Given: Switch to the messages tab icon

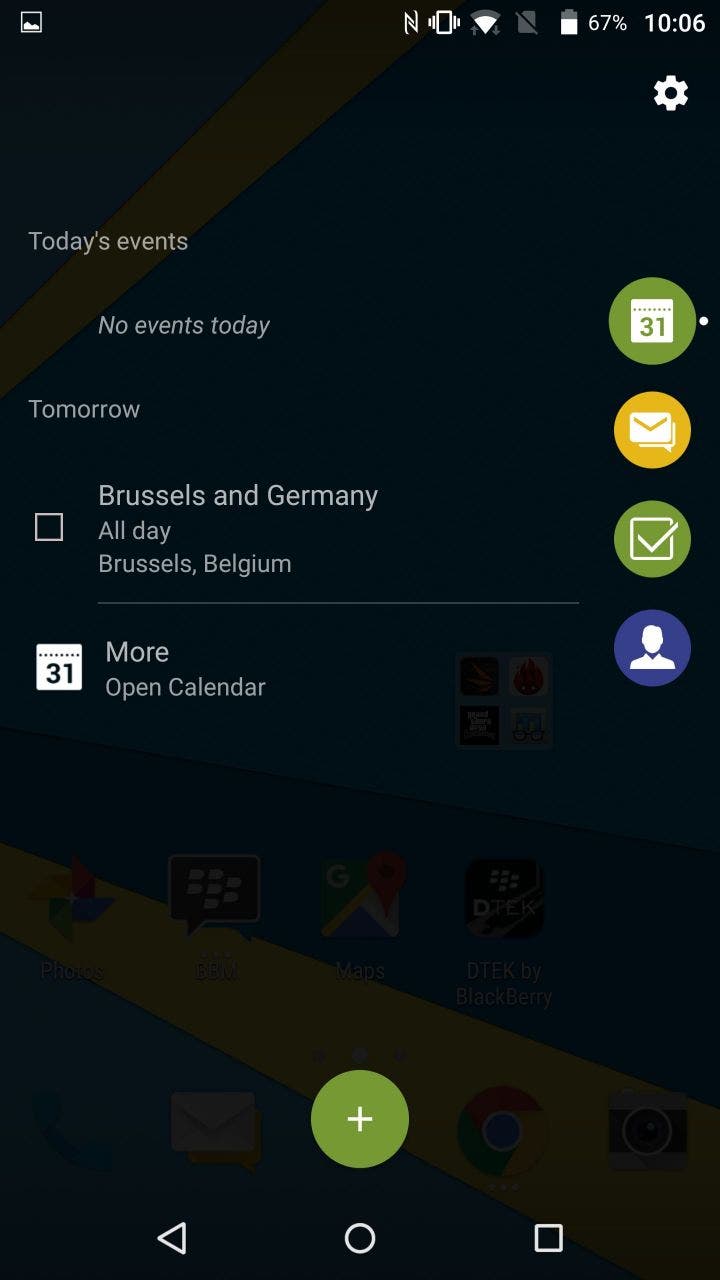Looking at the screenshot, I should click(x=652, y=430).
